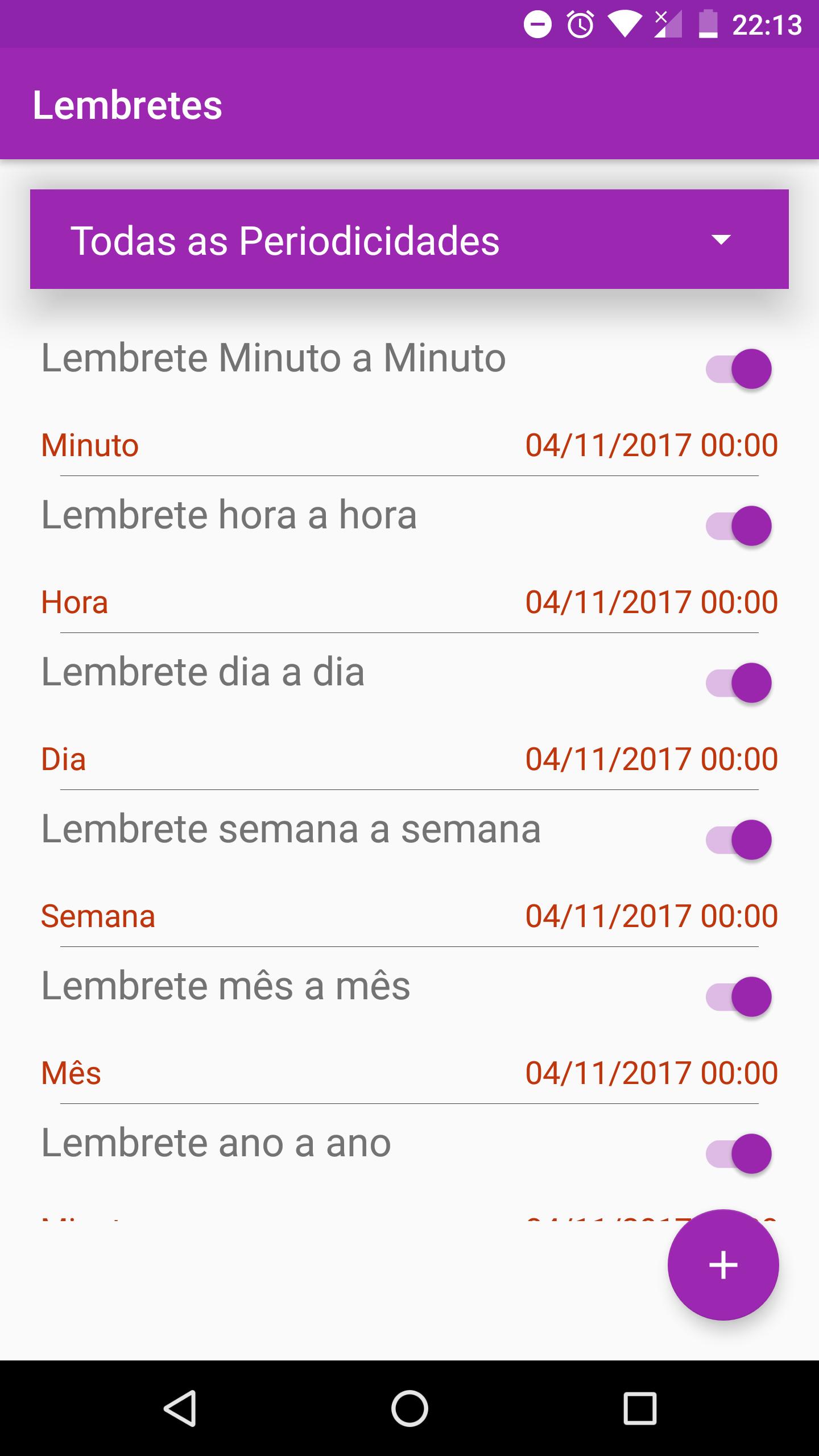Image resolution: width=819 pixels, height=1456 pixels.
Task: Go to the home screen
Action: coord(409,1408)
